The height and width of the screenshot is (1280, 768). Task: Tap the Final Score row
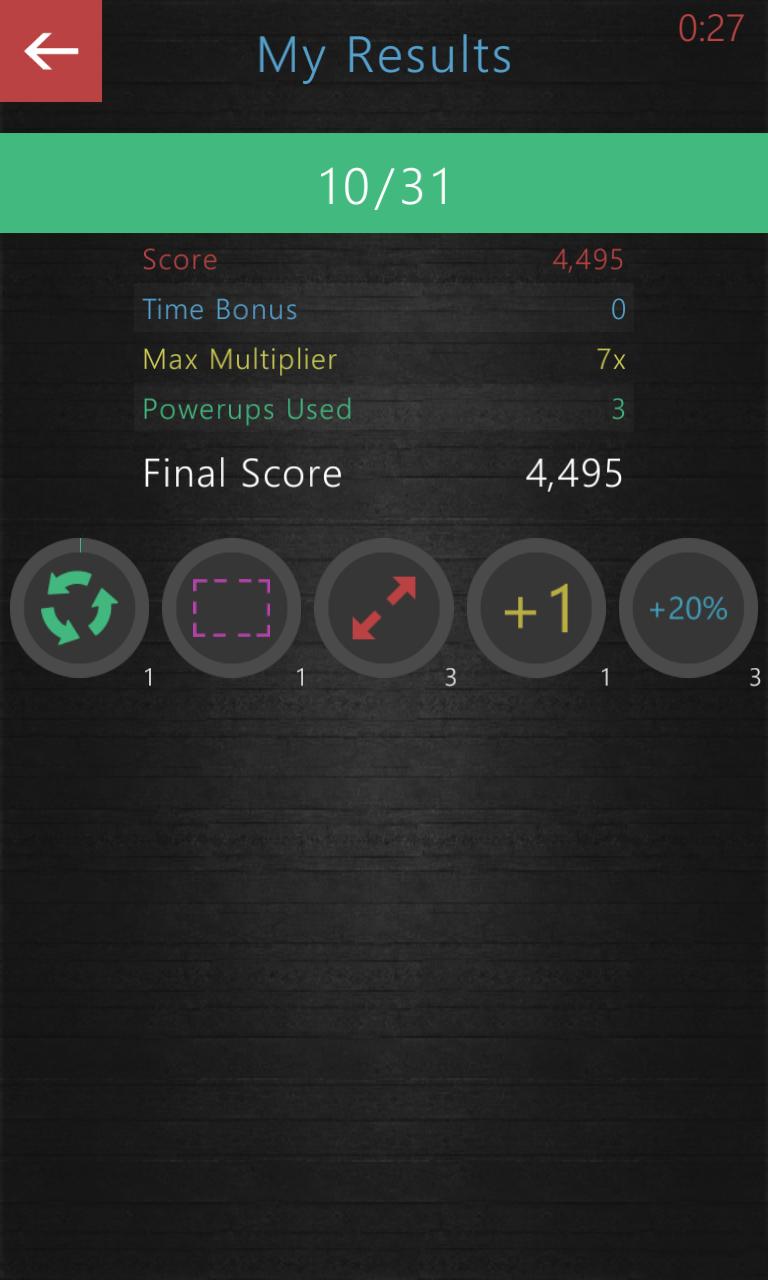[x=382, y=472]
